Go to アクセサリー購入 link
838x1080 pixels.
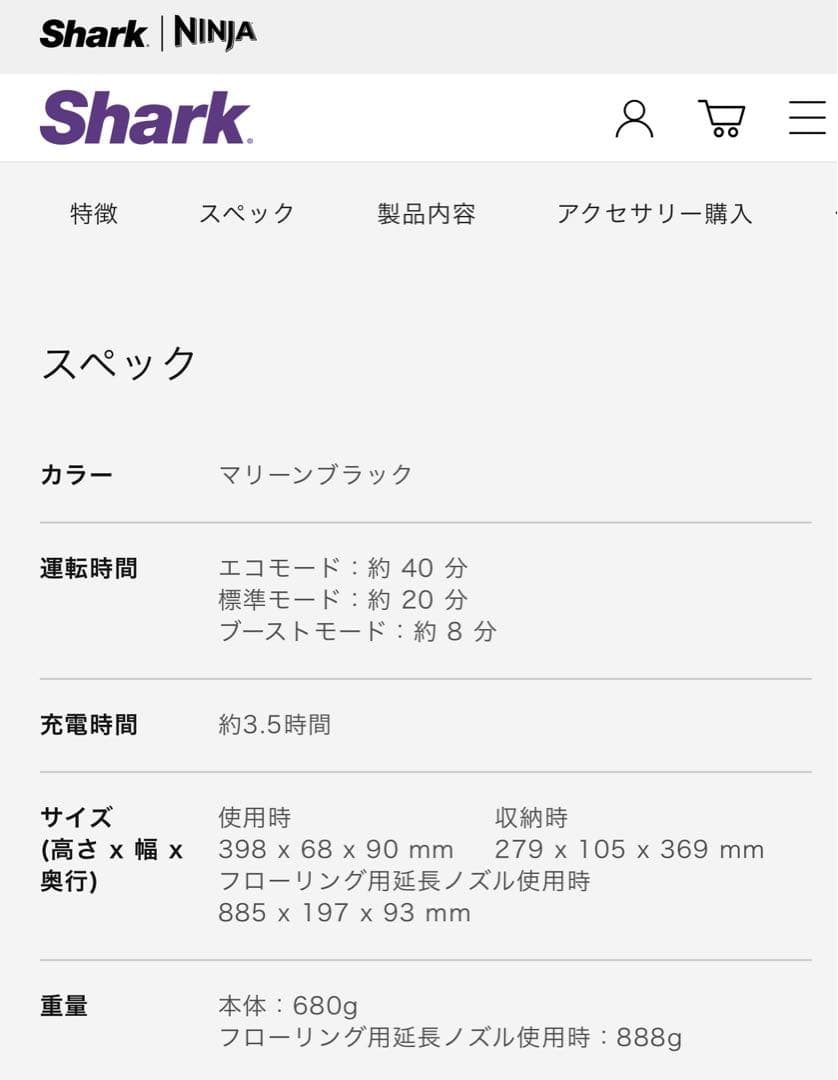[x=657, y=213]
